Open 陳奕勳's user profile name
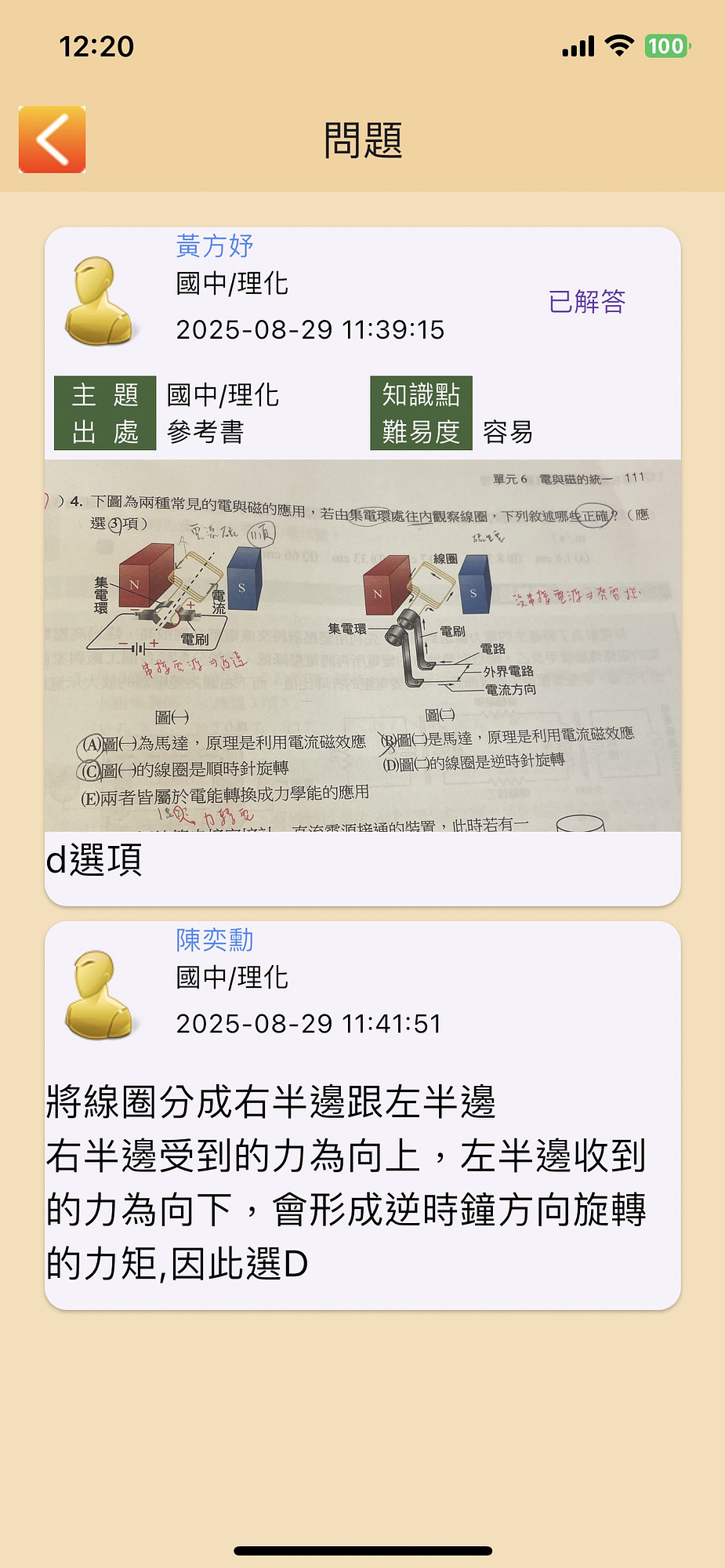The height and width of the screenshot is (1568, 725). click(x=215, y=940)
